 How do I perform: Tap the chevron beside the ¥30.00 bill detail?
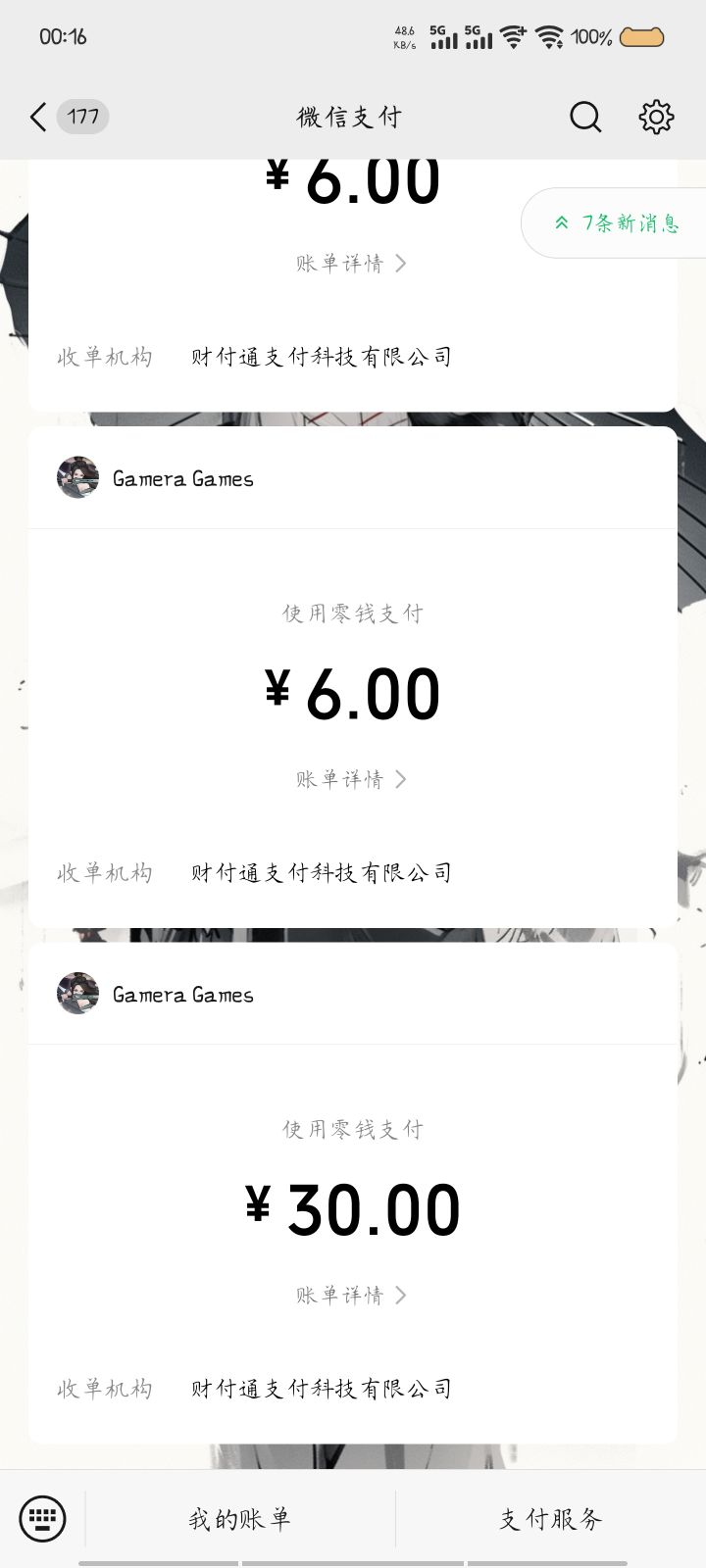400,1294
